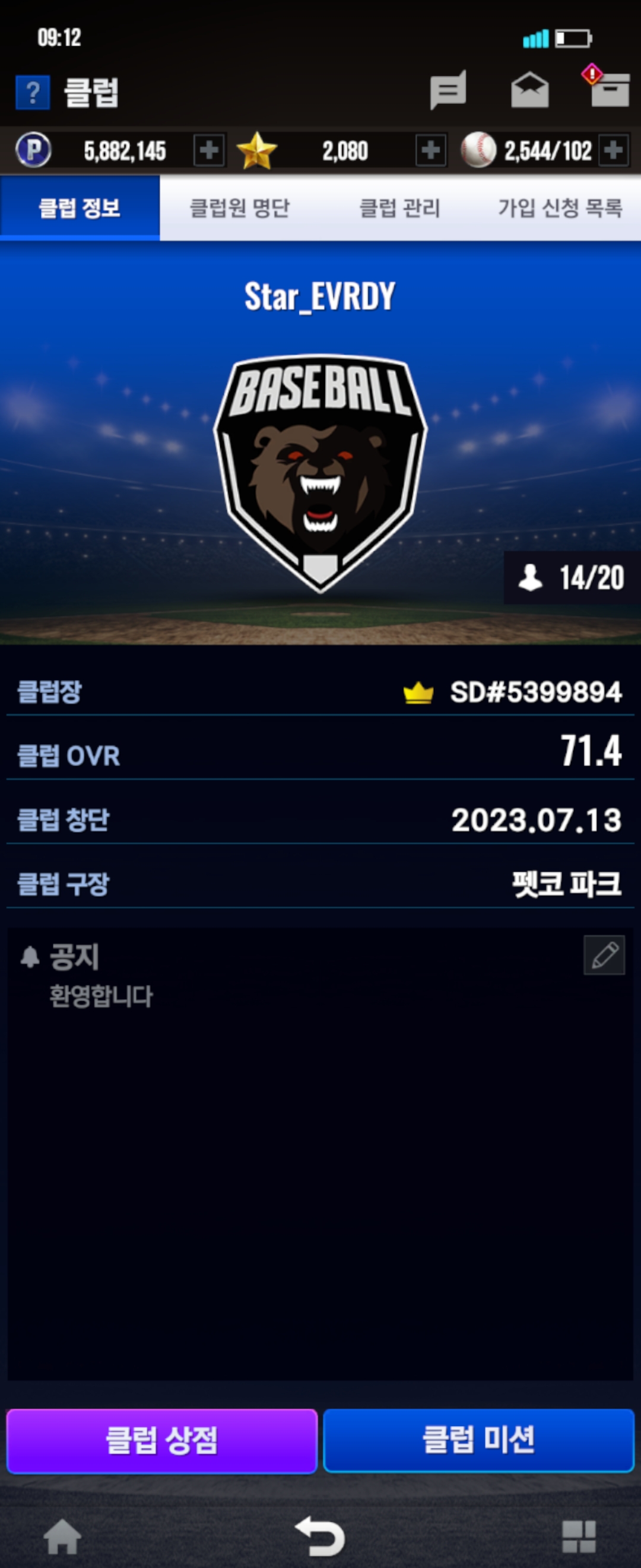
Task: Open the mailbox envelope icon
Action: click(x=529, y=90)
